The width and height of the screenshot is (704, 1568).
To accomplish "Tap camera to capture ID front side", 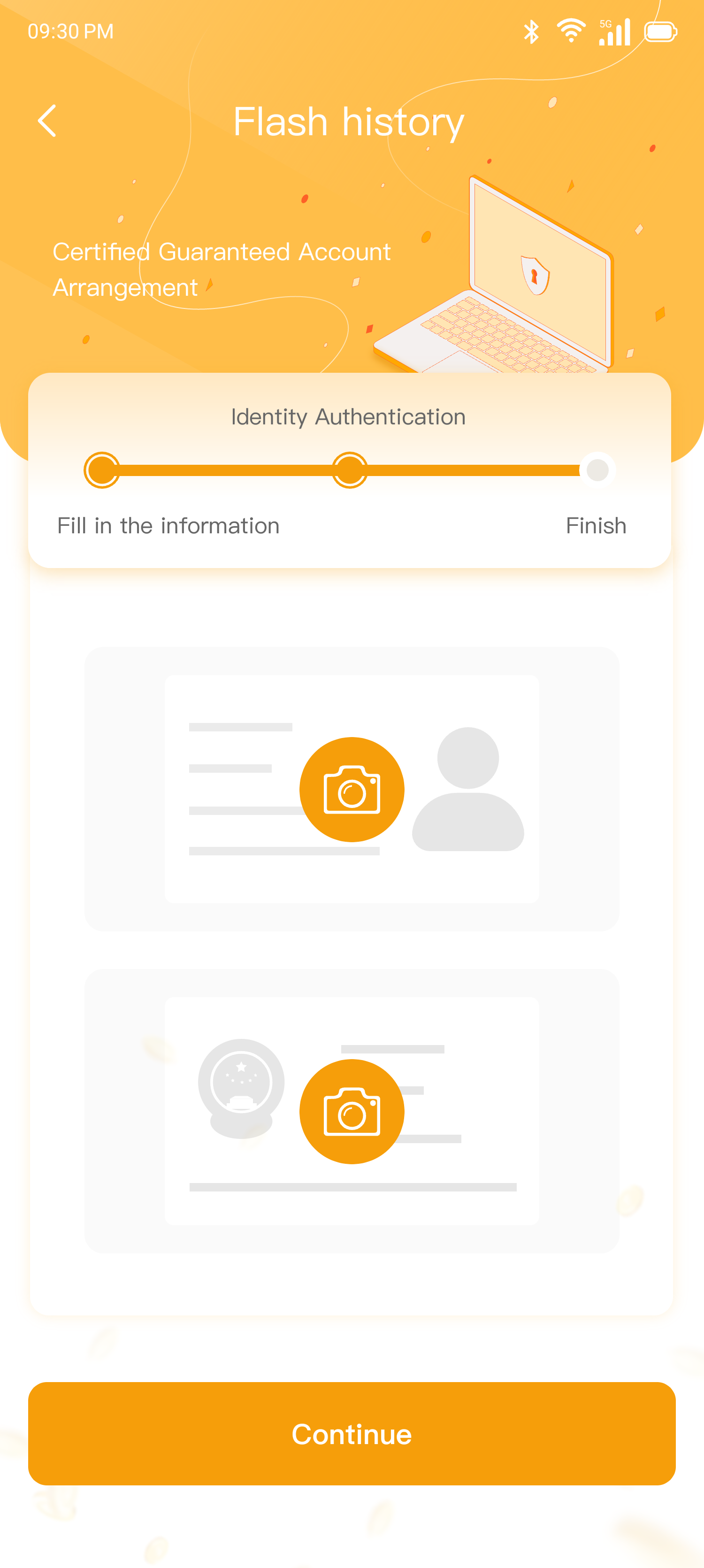I will tap(352, 790).
